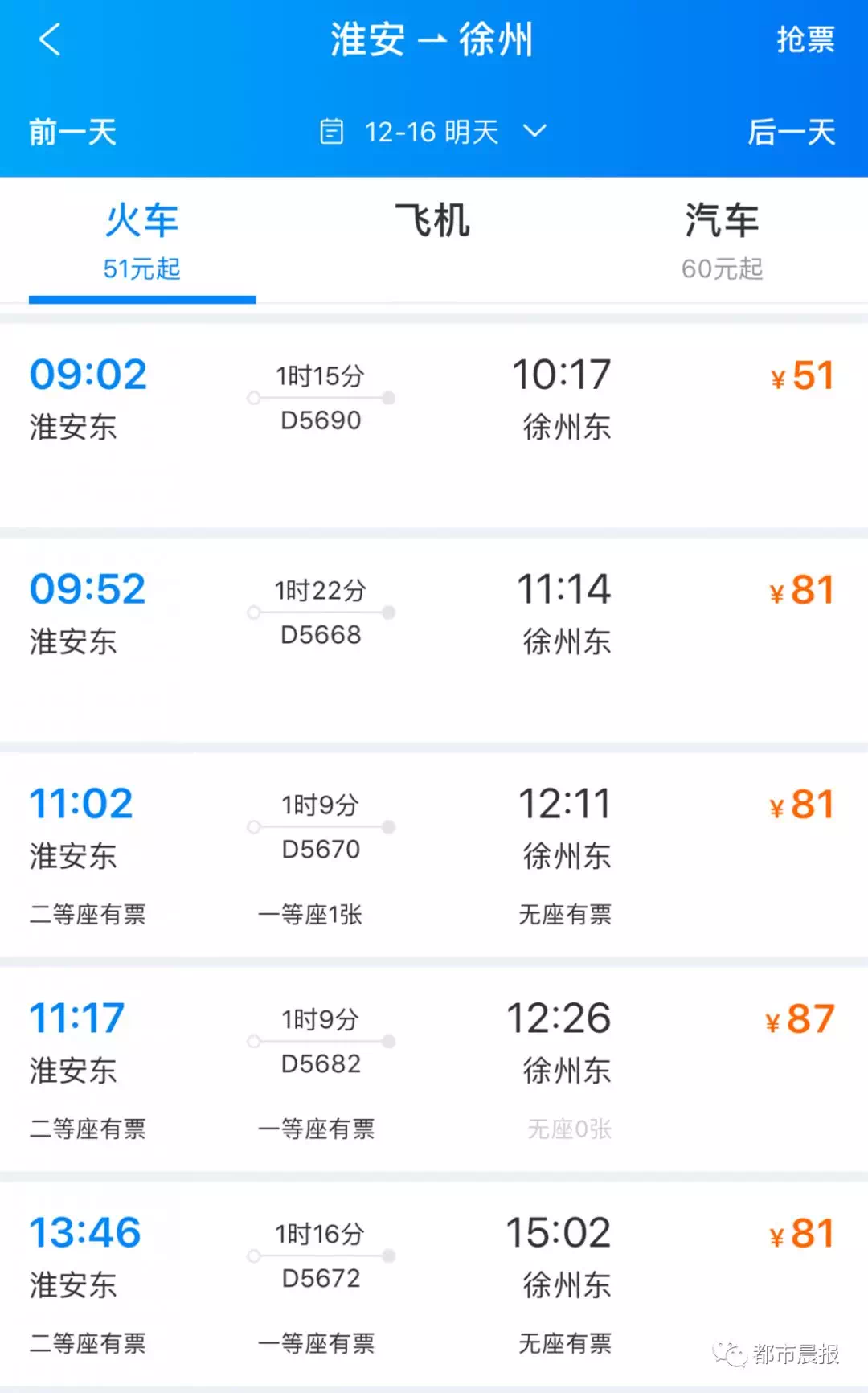This screenshot has width=868, height=1393.
Task: Switch to the 汽车 bus tab
Action: (722, 241)
